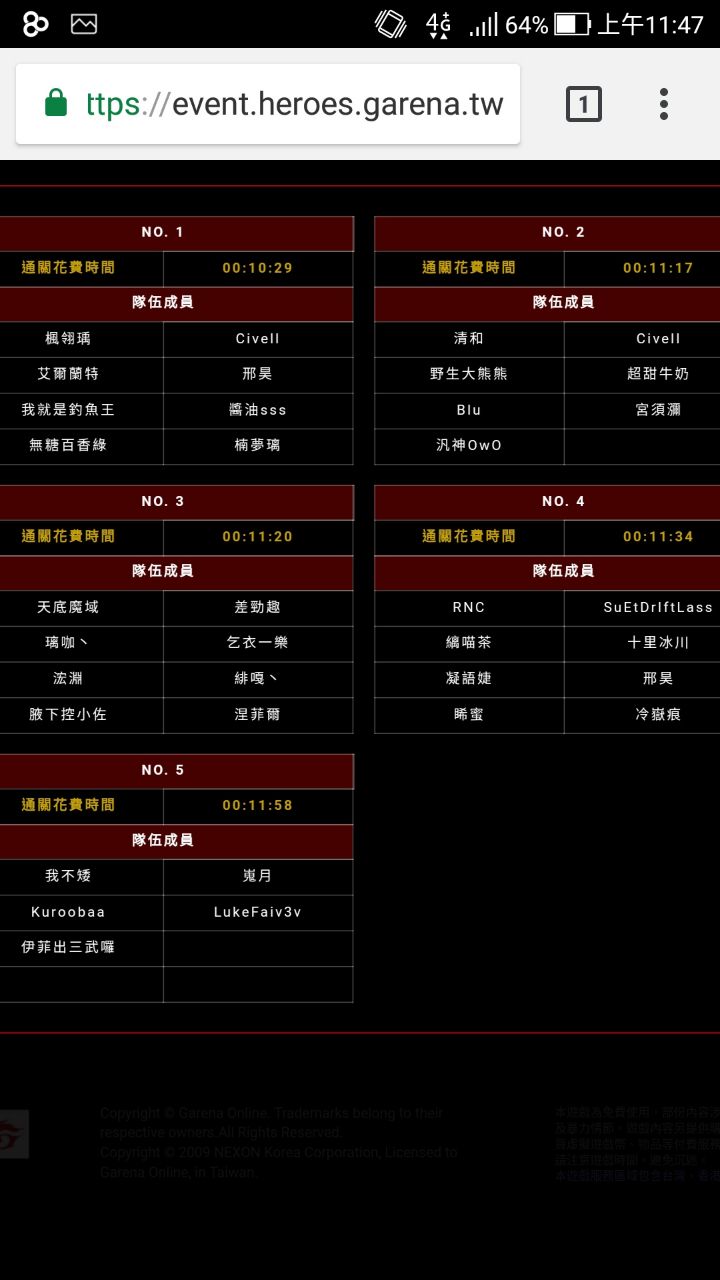Tap the URL address bar

point(268,104)
